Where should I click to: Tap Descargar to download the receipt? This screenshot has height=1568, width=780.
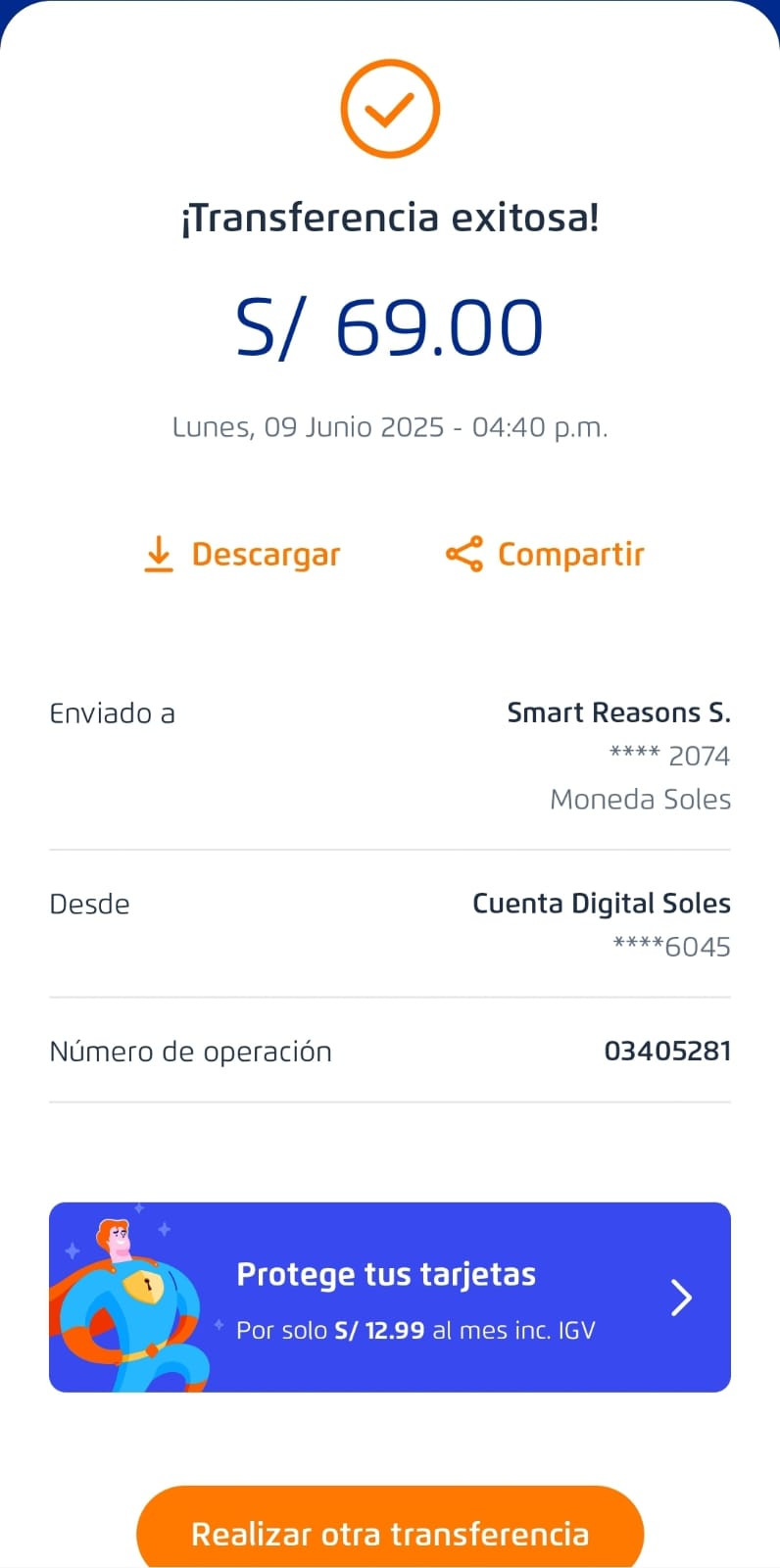(242, 554)
